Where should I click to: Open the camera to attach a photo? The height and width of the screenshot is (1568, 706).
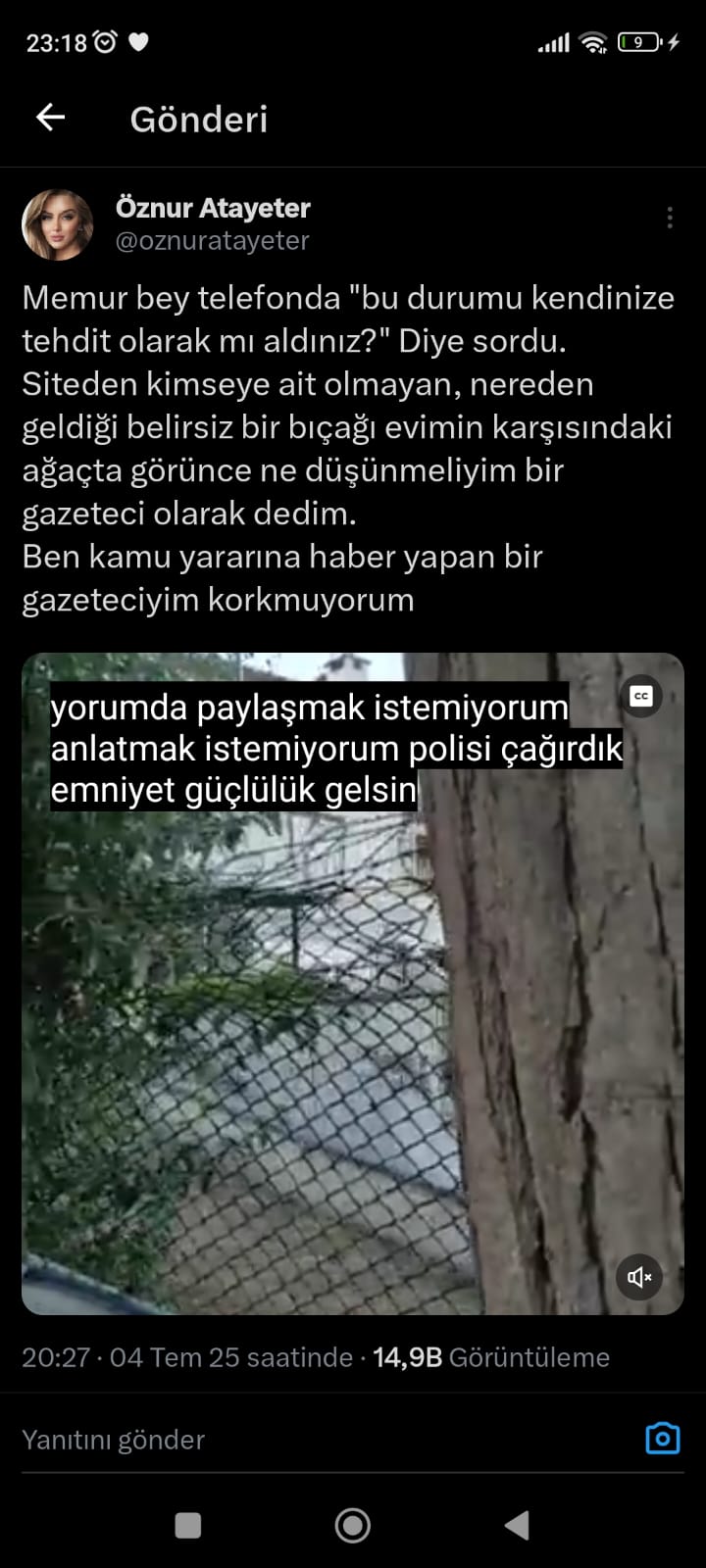(662, 1438)
